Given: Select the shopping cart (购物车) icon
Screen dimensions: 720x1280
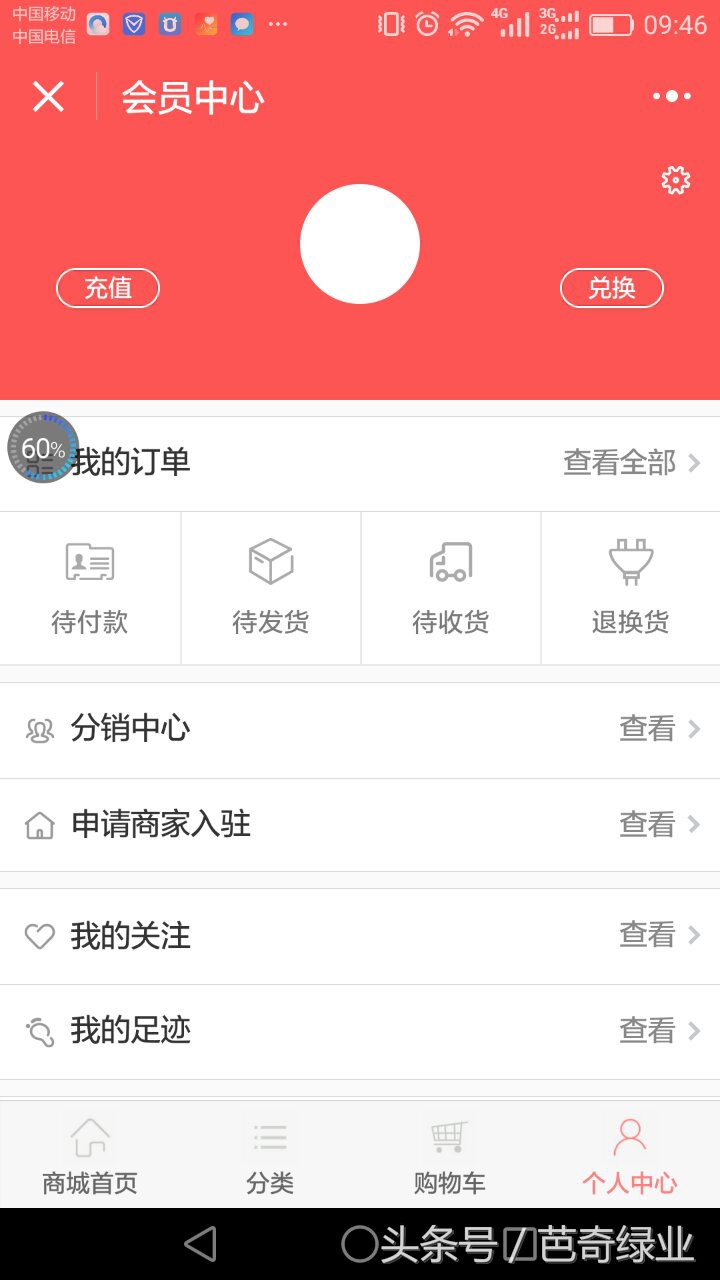Looking at the screenshot, I should (x=449, y=1137).
